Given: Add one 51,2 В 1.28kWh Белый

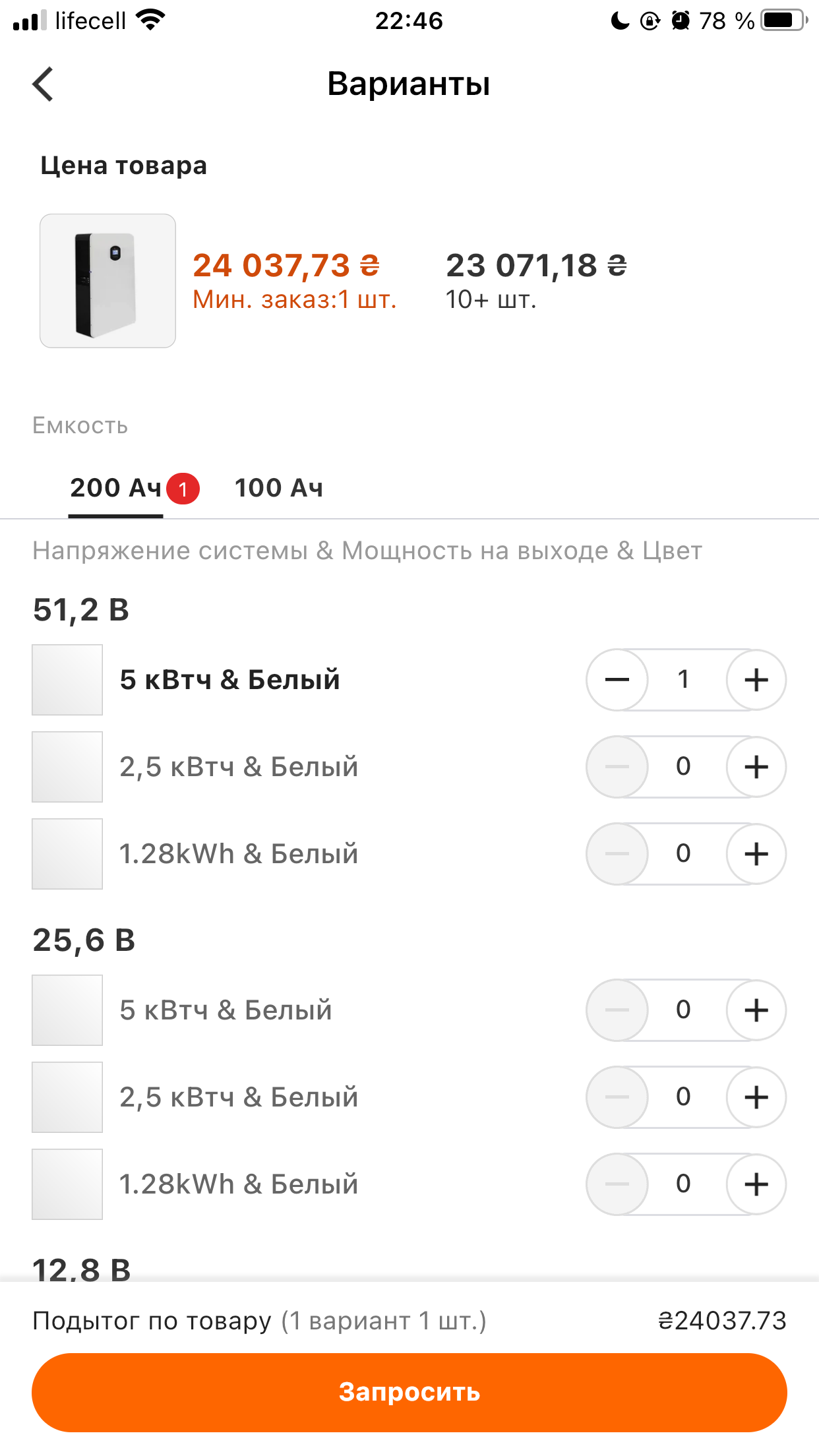Looking at the screenshot, I should [x=756, y=854].
